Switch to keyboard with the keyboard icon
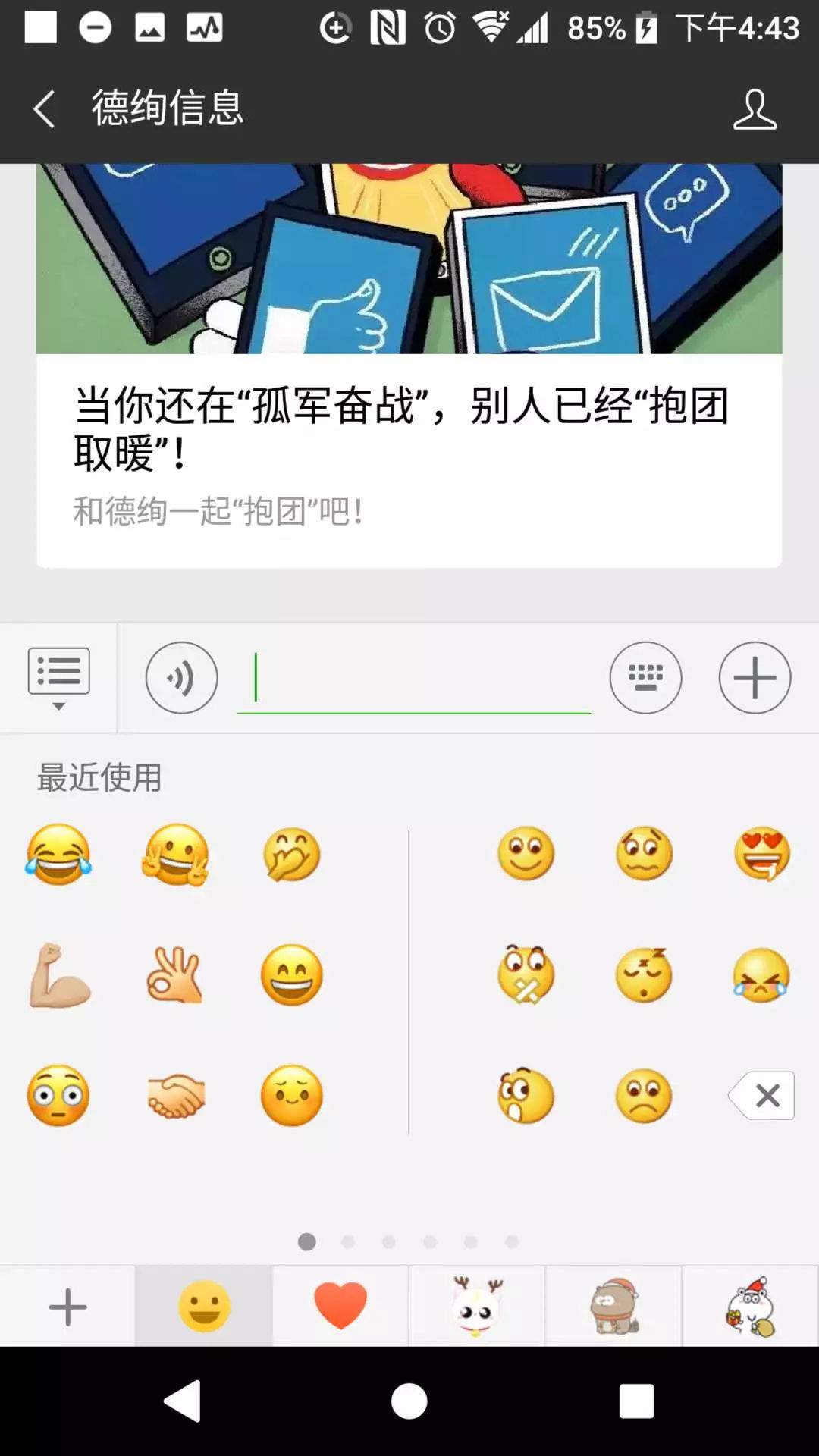This screenshot has width=819, height=1456. [x=645, y=677]
